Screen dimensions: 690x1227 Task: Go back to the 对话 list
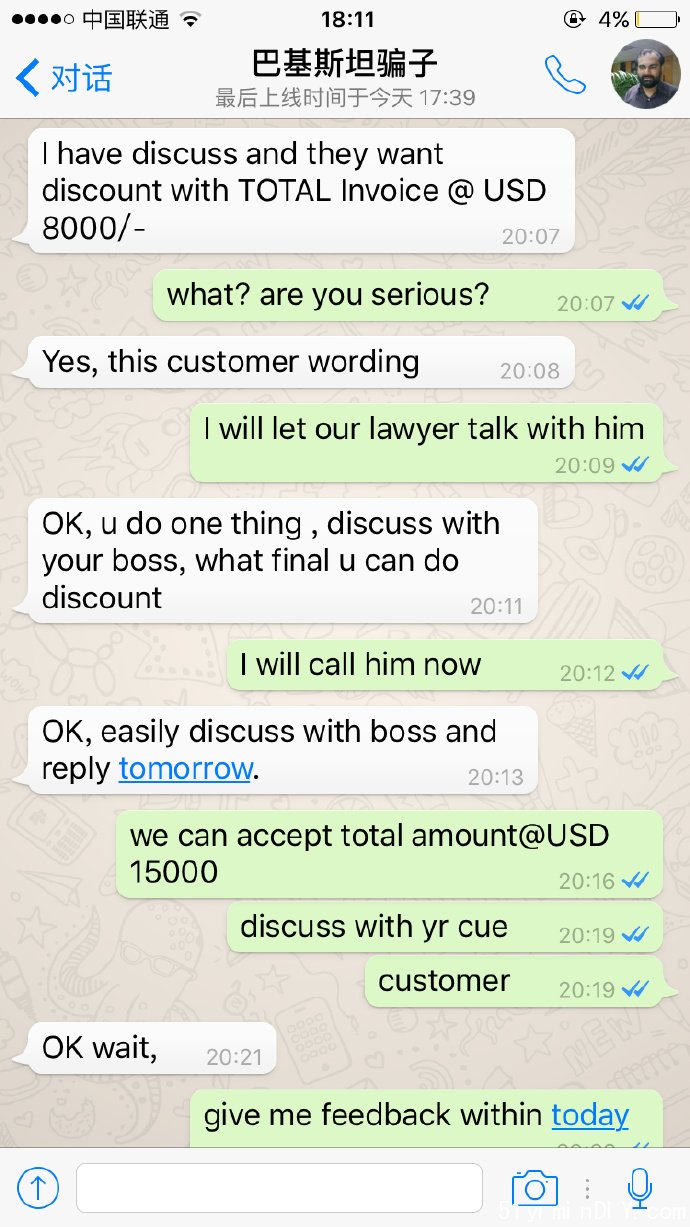(x=65, y=77)
